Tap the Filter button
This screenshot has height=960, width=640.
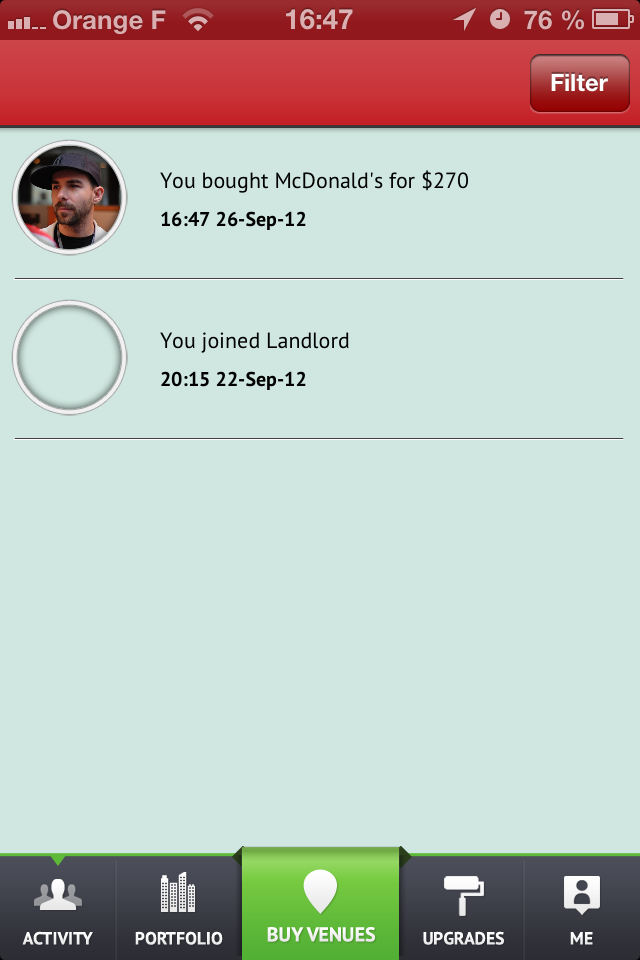pos(579,83)
